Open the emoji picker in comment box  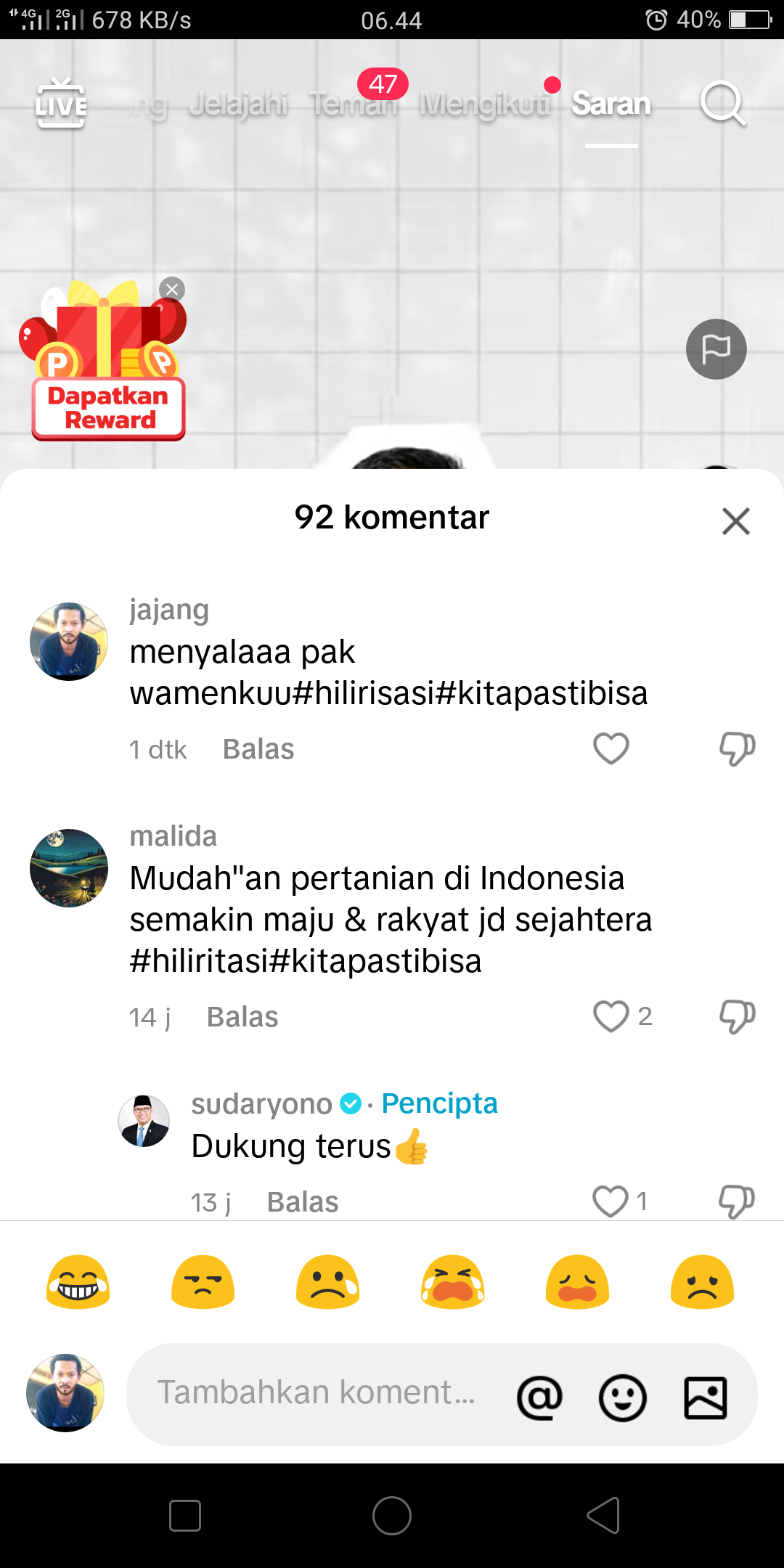click(x=622, y=1397)
